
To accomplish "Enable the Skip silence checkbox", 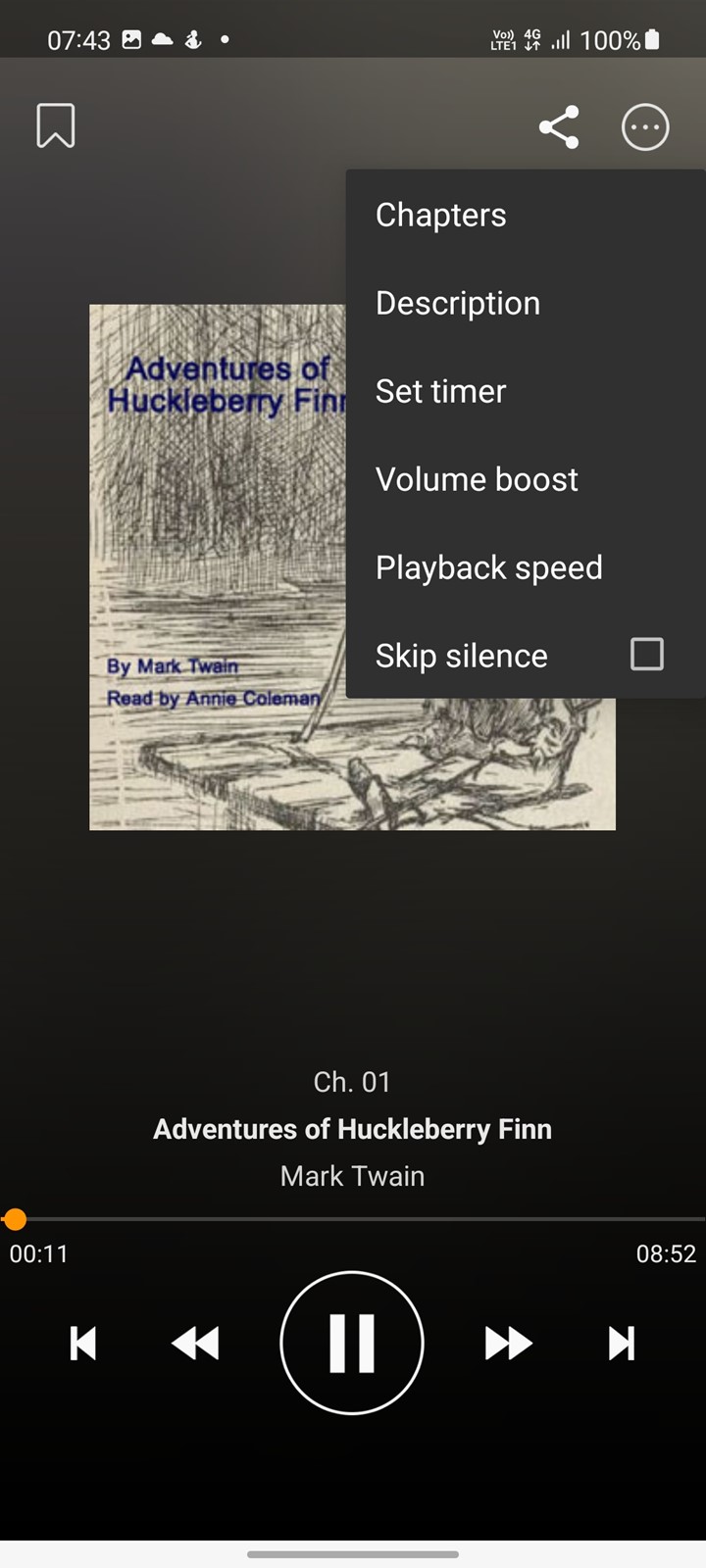I will coord(647,655).
